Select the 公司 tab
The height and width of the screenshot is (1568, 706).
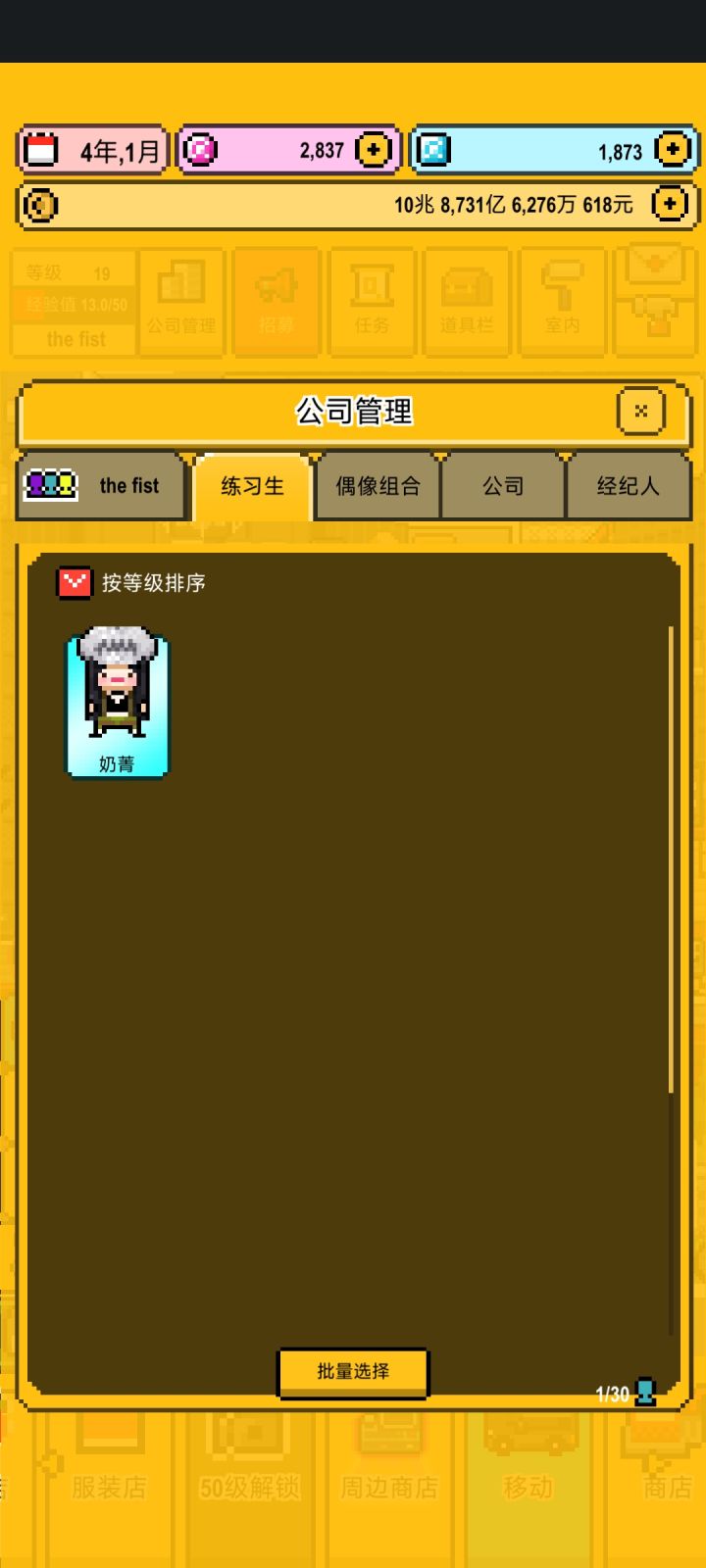[503, 486]
